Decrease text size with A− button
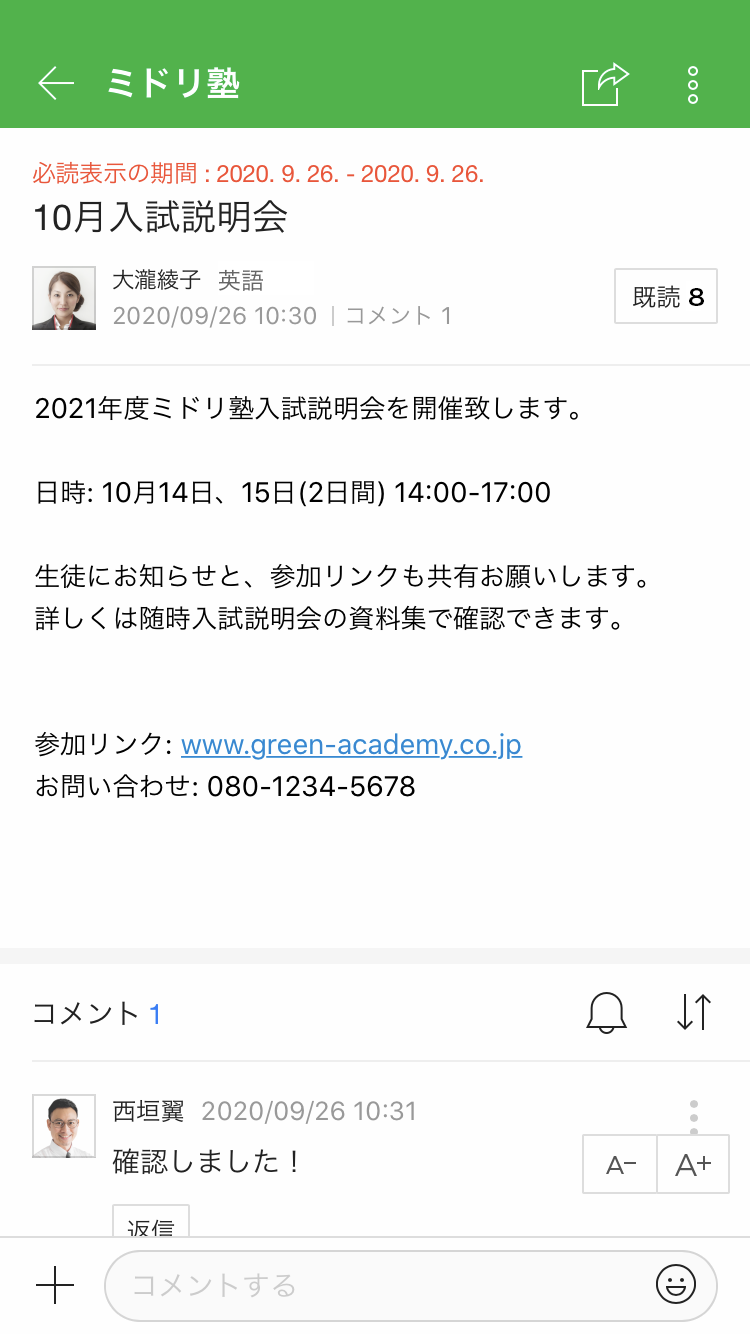This screenshot has height=1334, width=750. tap(621, 1165)
